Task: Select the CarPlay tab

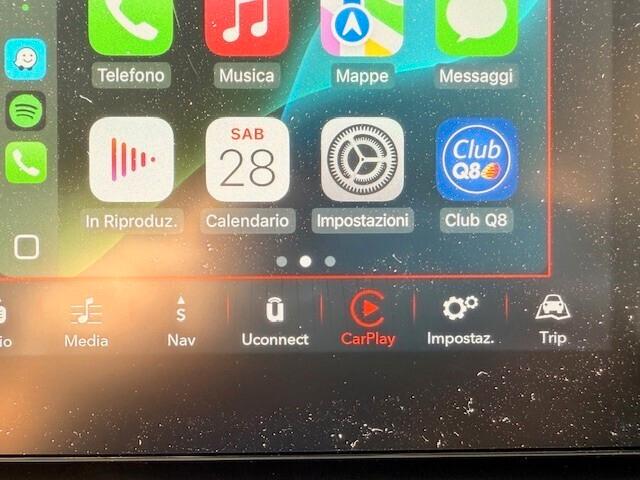Action: coord(368,320)
